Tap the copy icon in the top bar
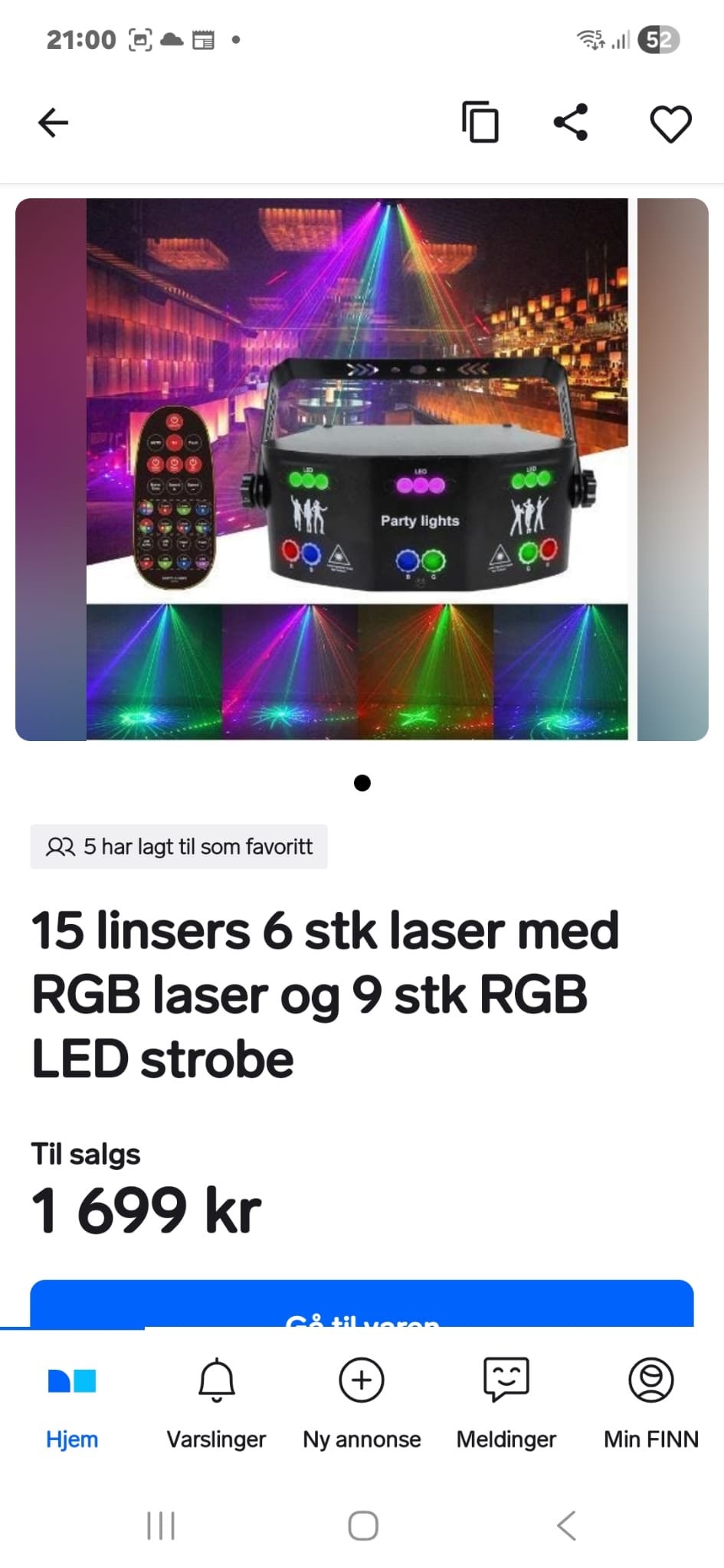The image size is (724, 1568). (480, 122)
